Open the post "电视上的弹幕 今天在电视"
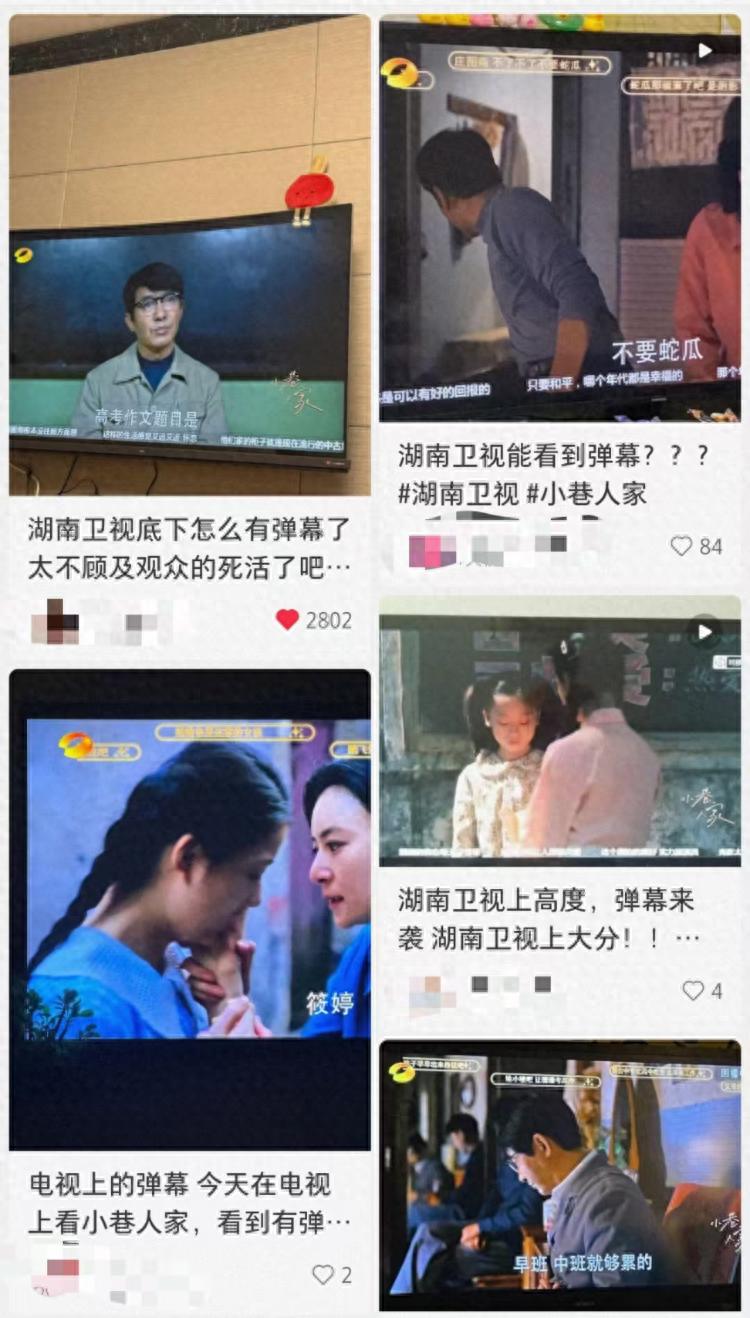The image size is (750, 1318). [190, 1203]
